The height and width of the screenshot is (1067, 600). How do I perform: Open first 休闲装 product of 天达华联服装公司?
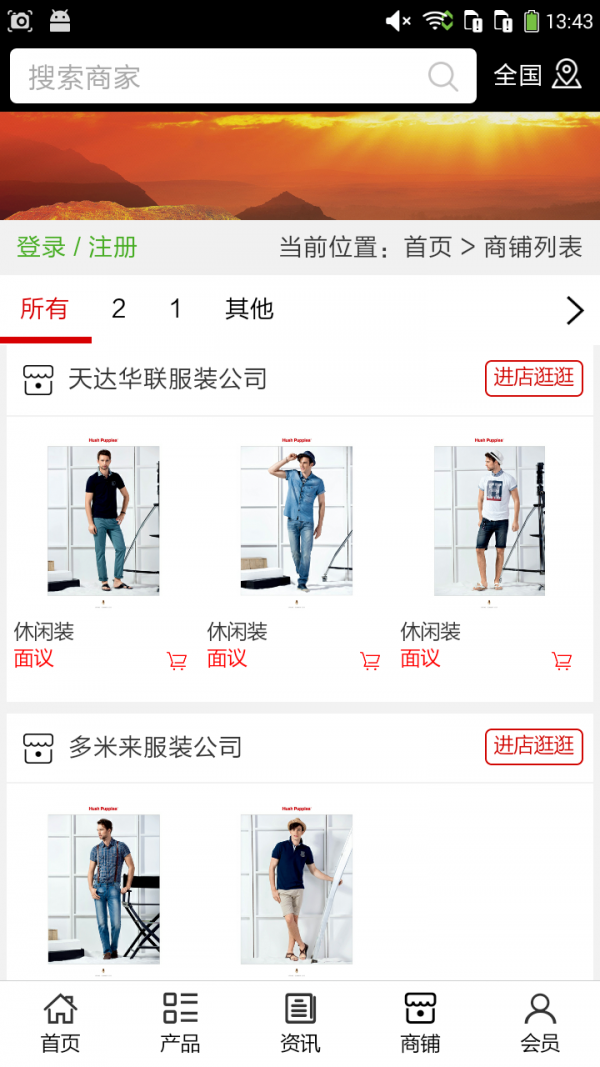click(103, 520)
